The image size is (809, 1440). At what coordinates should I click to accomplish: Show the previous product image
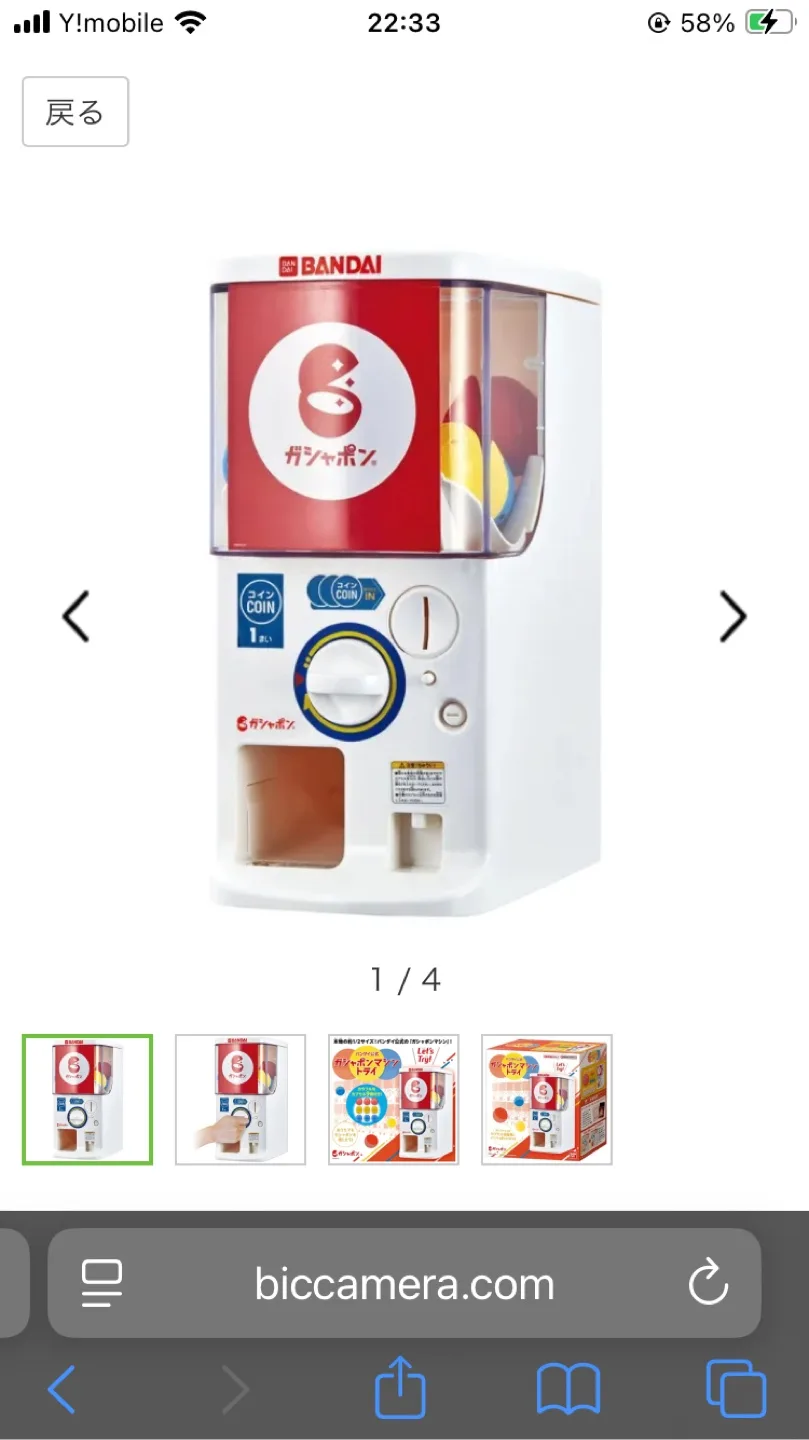[76, 616]
